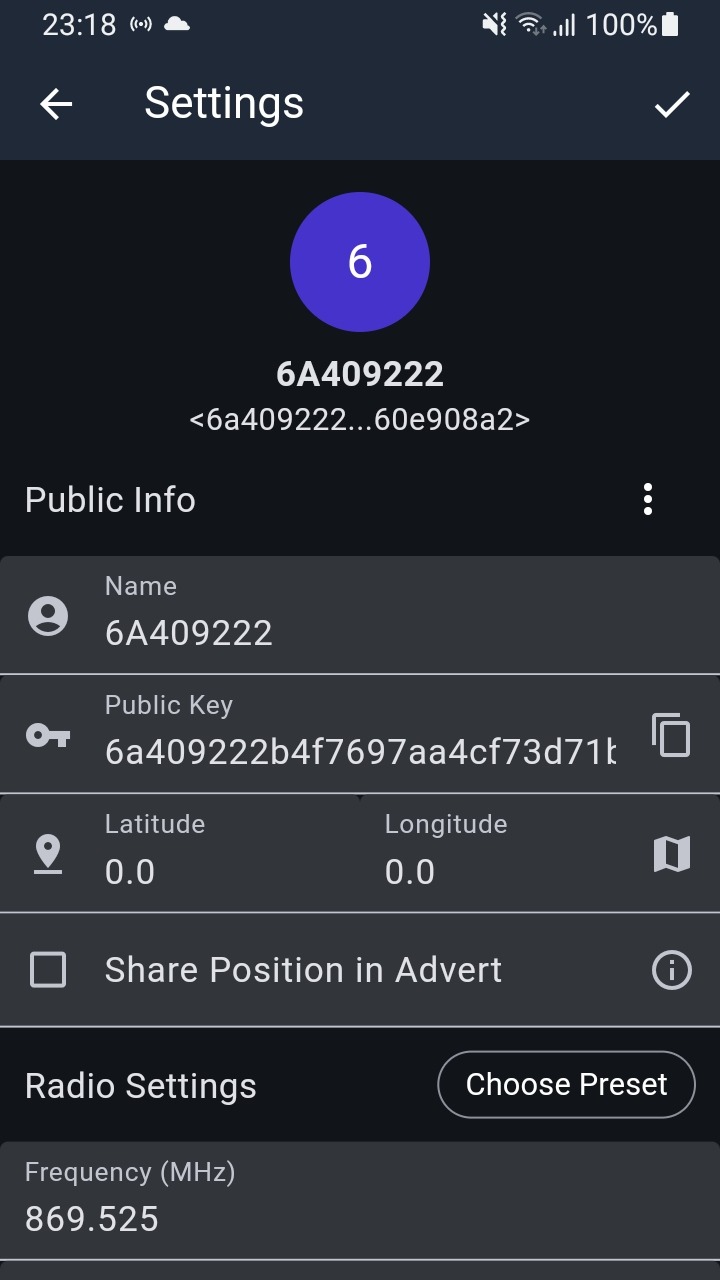Pick location on the map
This screenshot has width=720, height=1280.
point(671,854)
